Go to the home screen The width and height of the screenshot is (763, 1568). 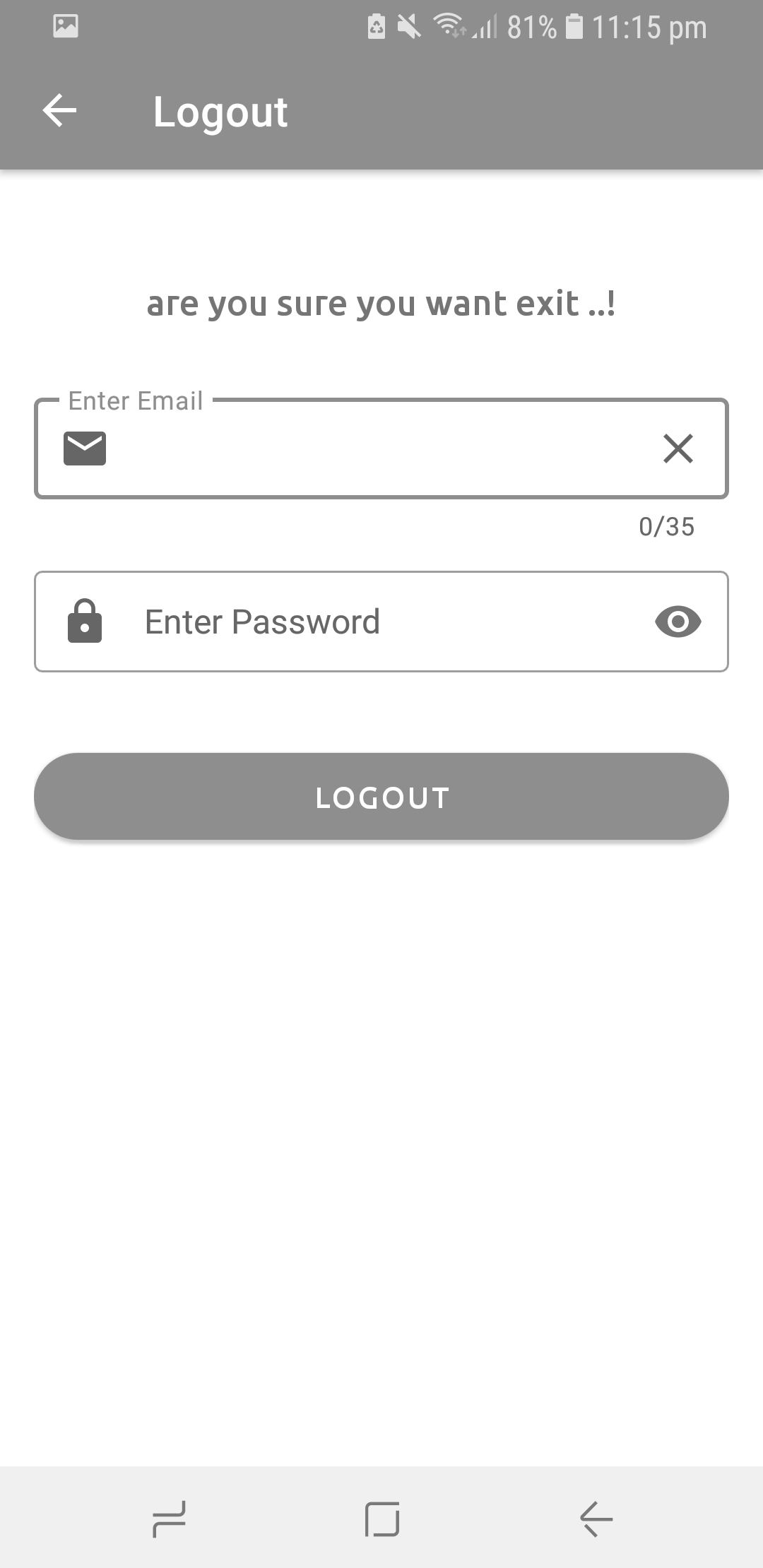coord(382,1519)
